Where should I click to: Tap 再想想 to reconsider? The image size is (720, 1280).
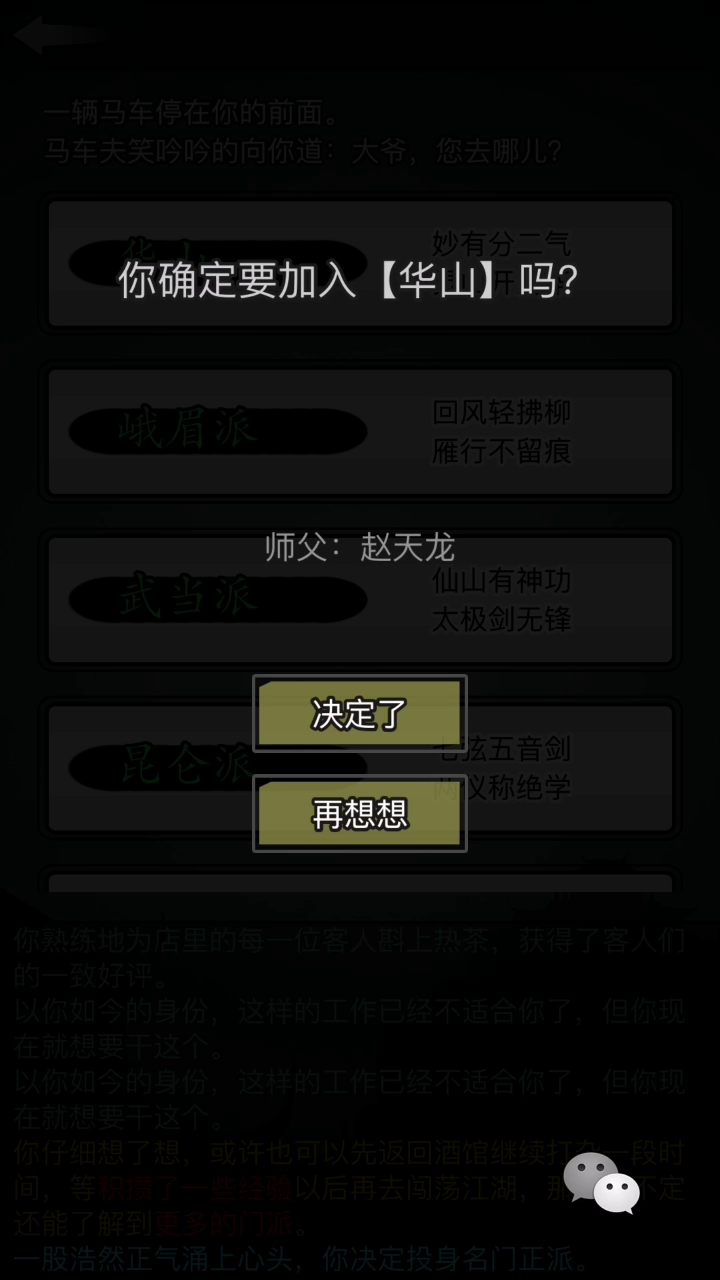tap(360, 813)
